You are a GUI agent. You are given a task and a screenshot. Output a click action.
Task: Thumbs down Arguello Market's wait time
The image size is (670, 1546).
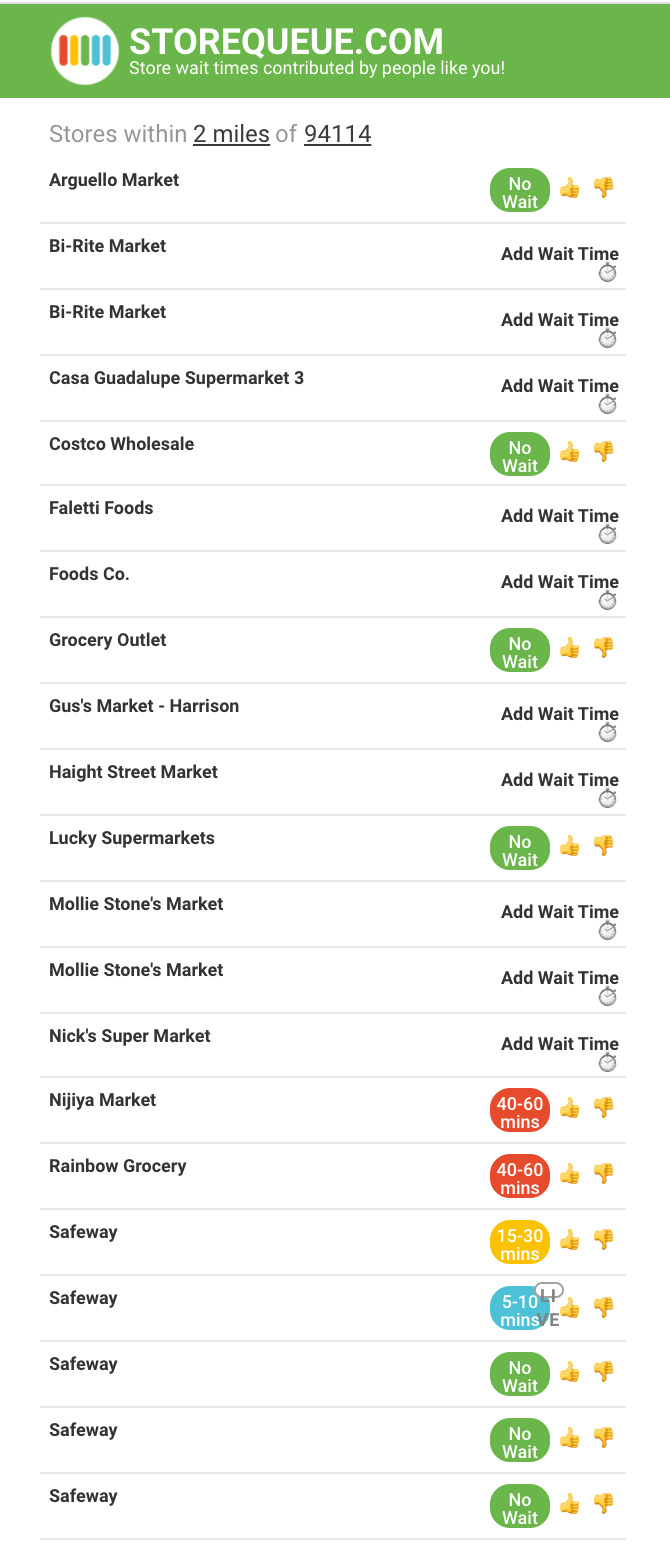pyautogui.click(x=603, y=187)
